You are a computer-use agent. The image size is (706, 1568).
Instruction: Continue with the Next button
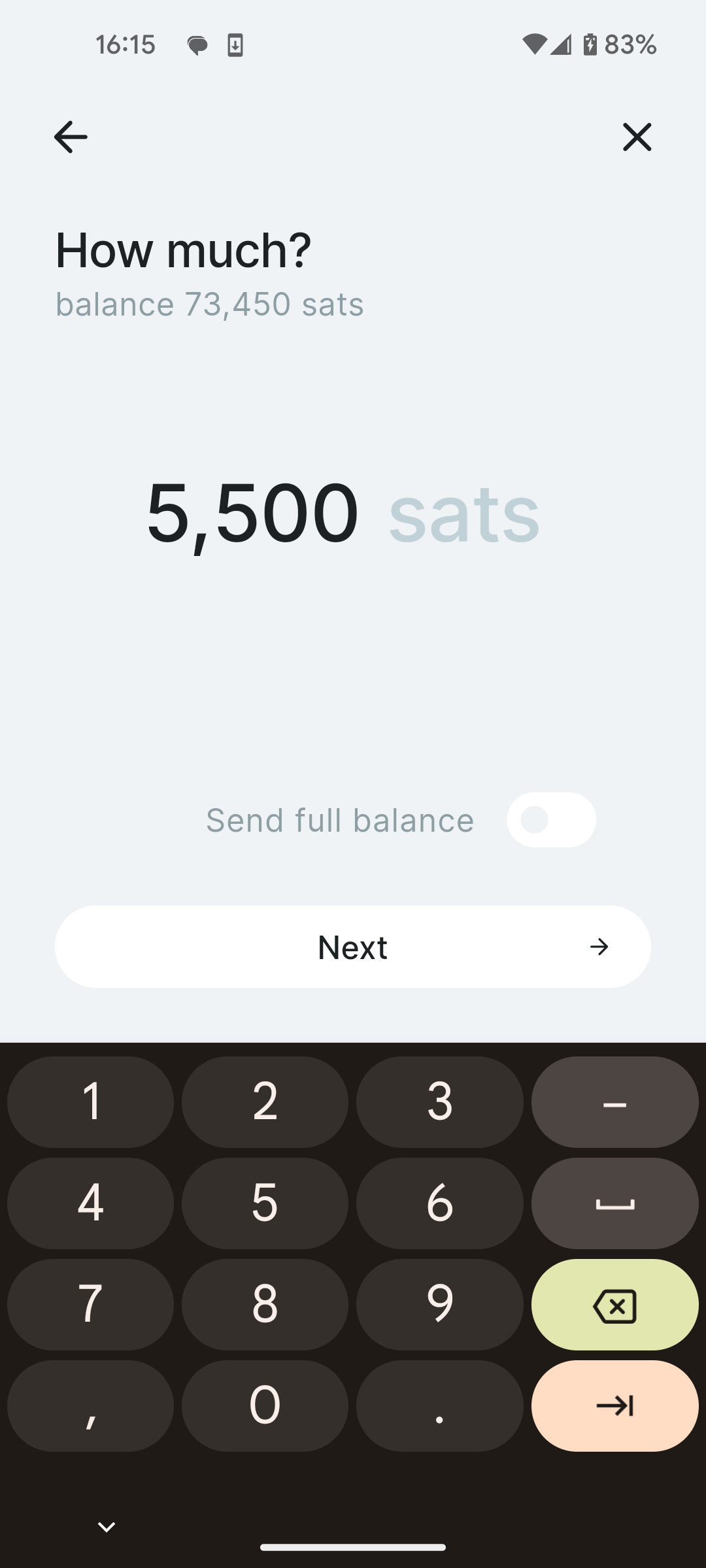coord(353,947)
